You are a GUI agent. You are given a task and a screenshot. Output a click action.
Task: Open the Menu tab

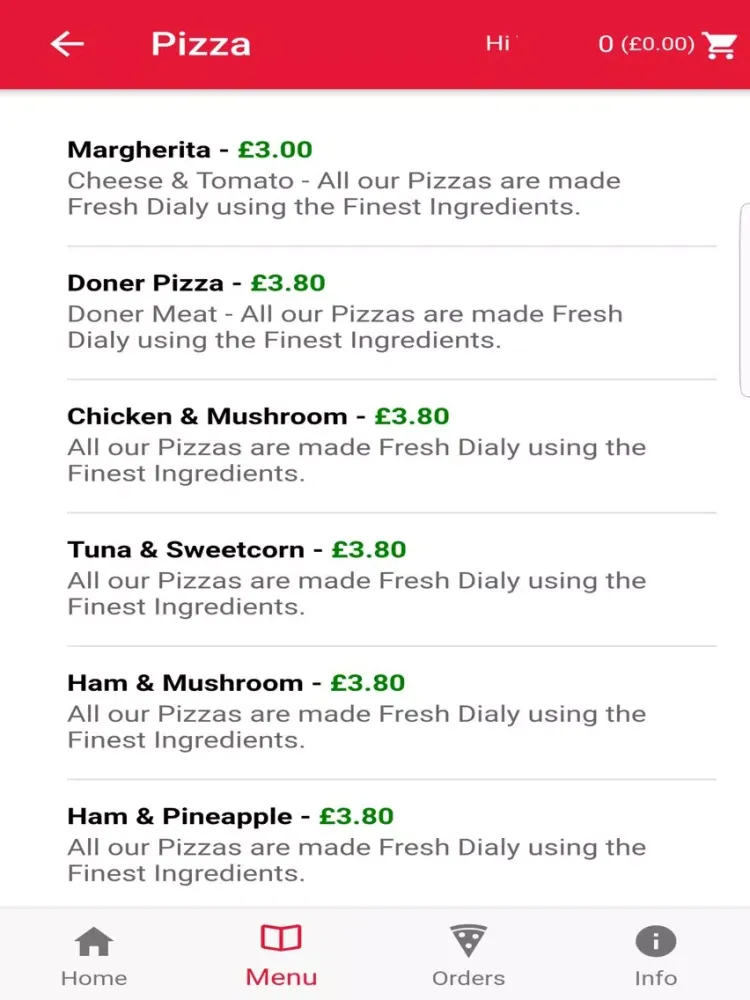(281, 956)
